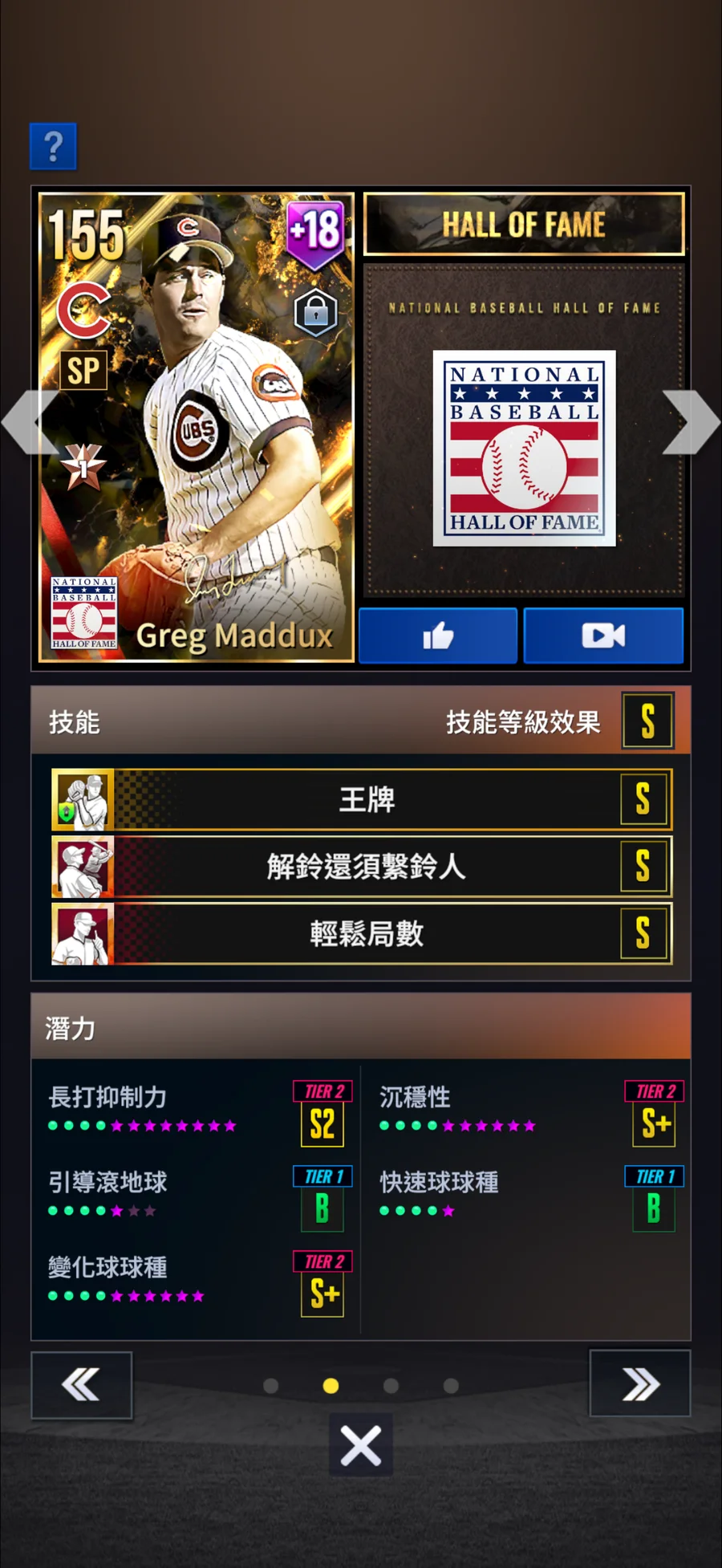
Task: Open the 王牌 skill row
Action: click(361, 799)
